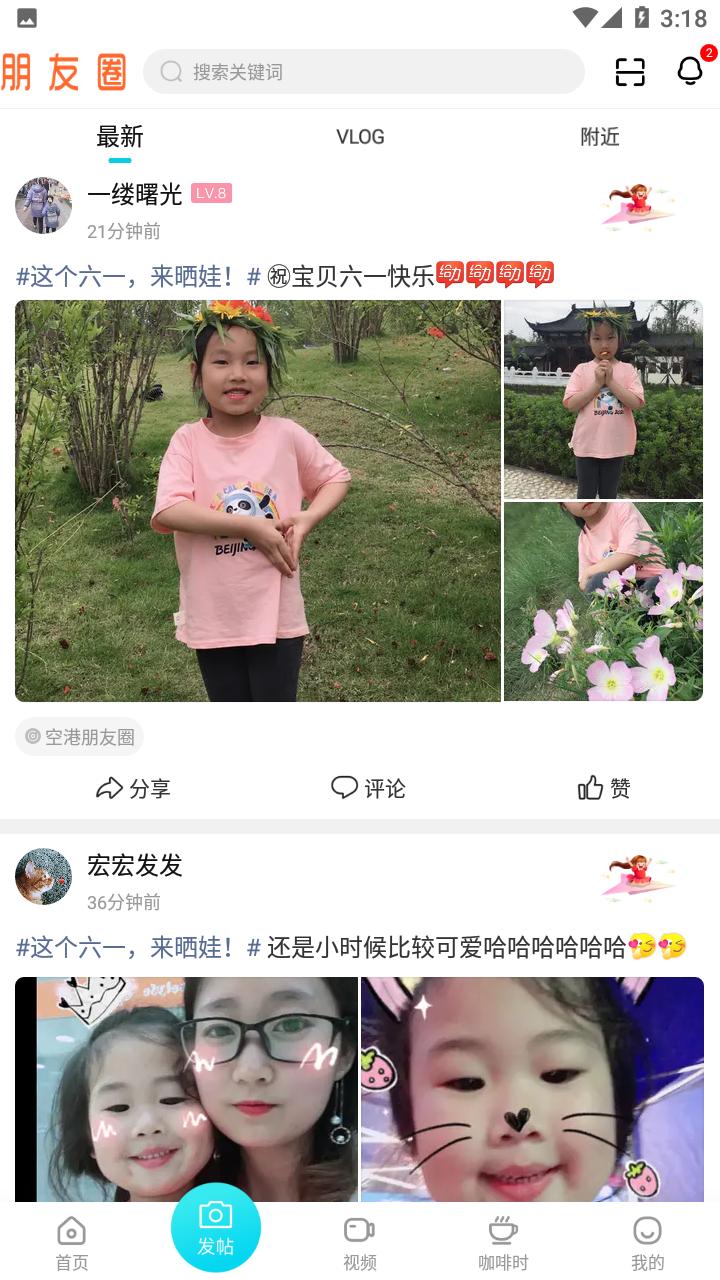Create a new post with 发帖
This screenshot has height=1280, width=720.
tap(216, 1227)
